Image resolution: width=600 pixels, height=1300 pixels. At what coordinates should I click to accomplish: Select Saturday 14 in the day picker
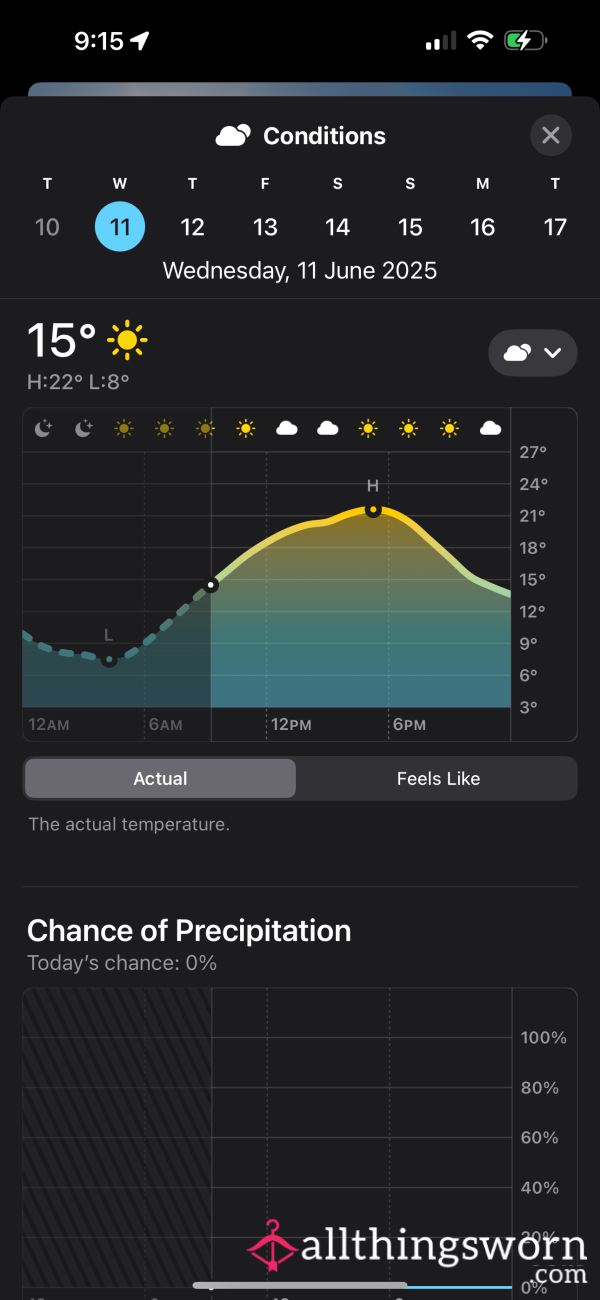(338, 227)
